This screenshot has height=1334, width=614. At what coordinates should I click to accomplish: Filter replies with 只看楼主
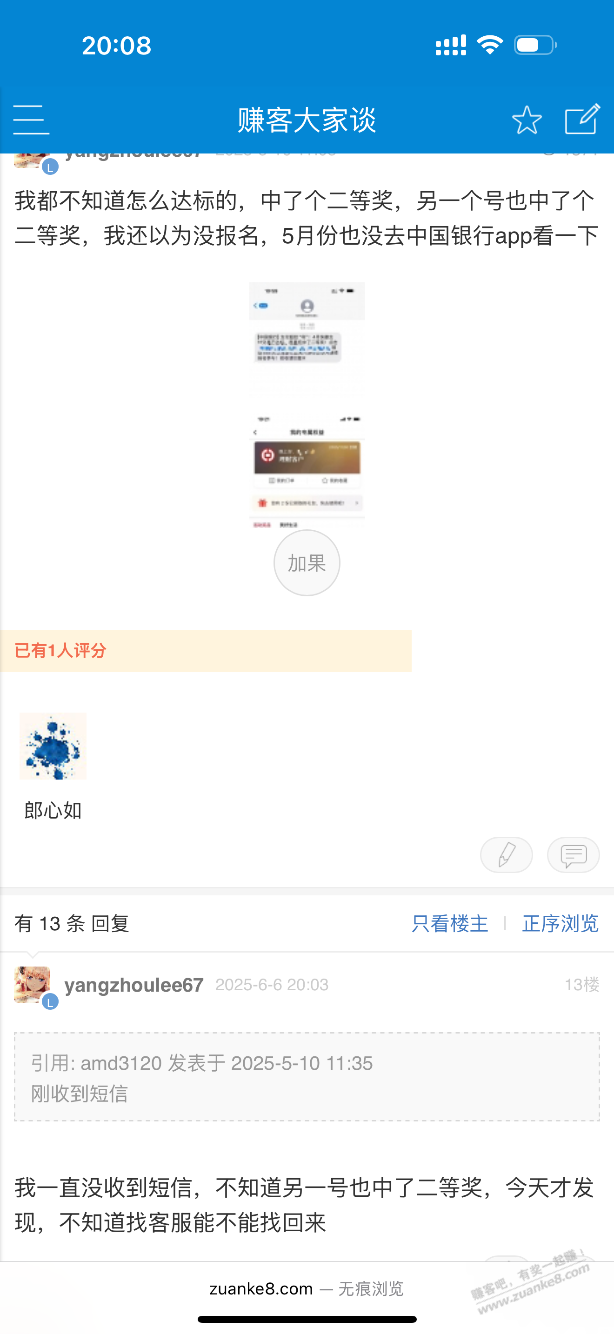click(x=450, y=923)
